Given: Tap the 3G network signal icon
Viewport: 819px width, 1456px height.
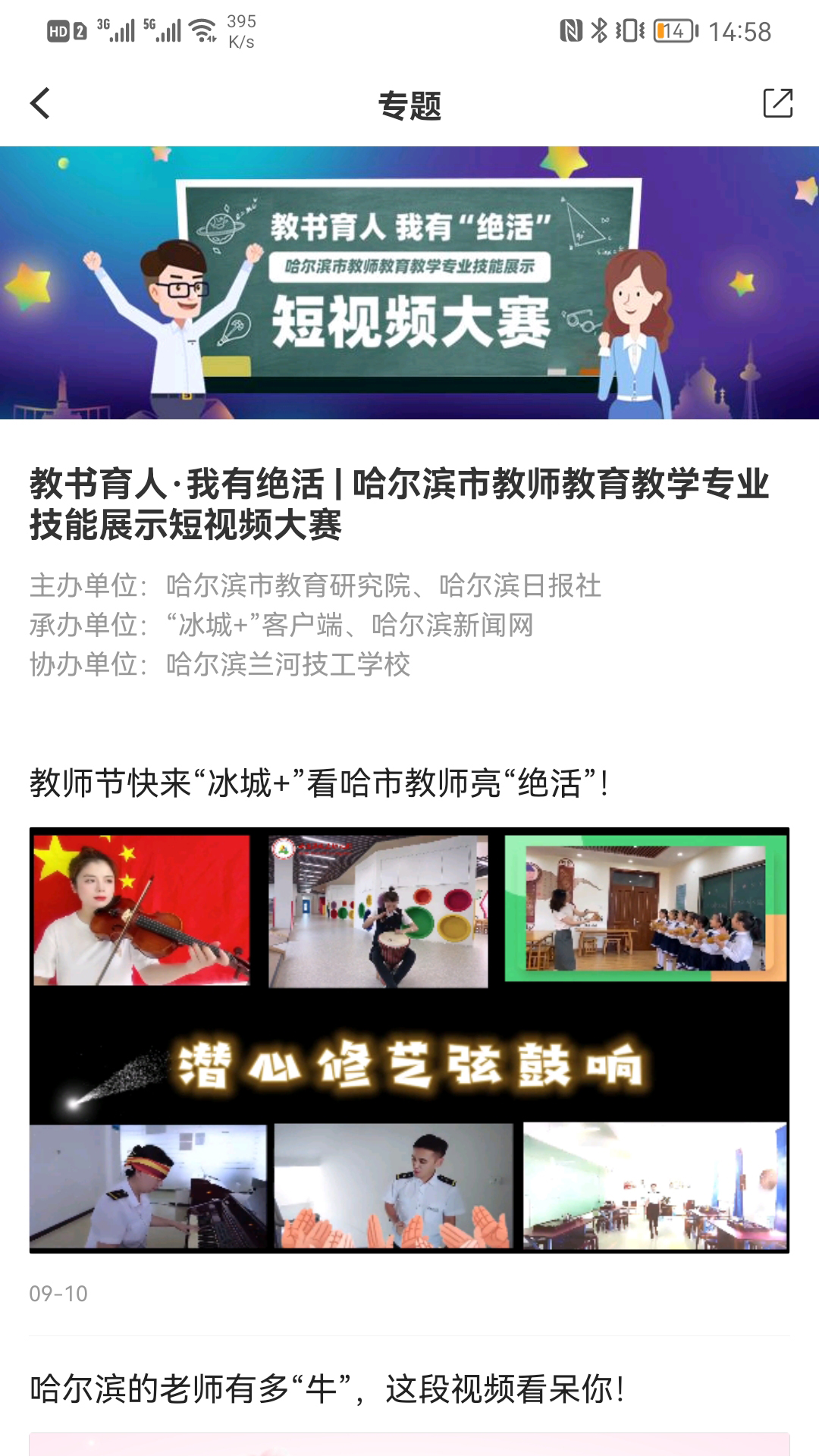Looking at the screenshot, I should pos(118,30).
